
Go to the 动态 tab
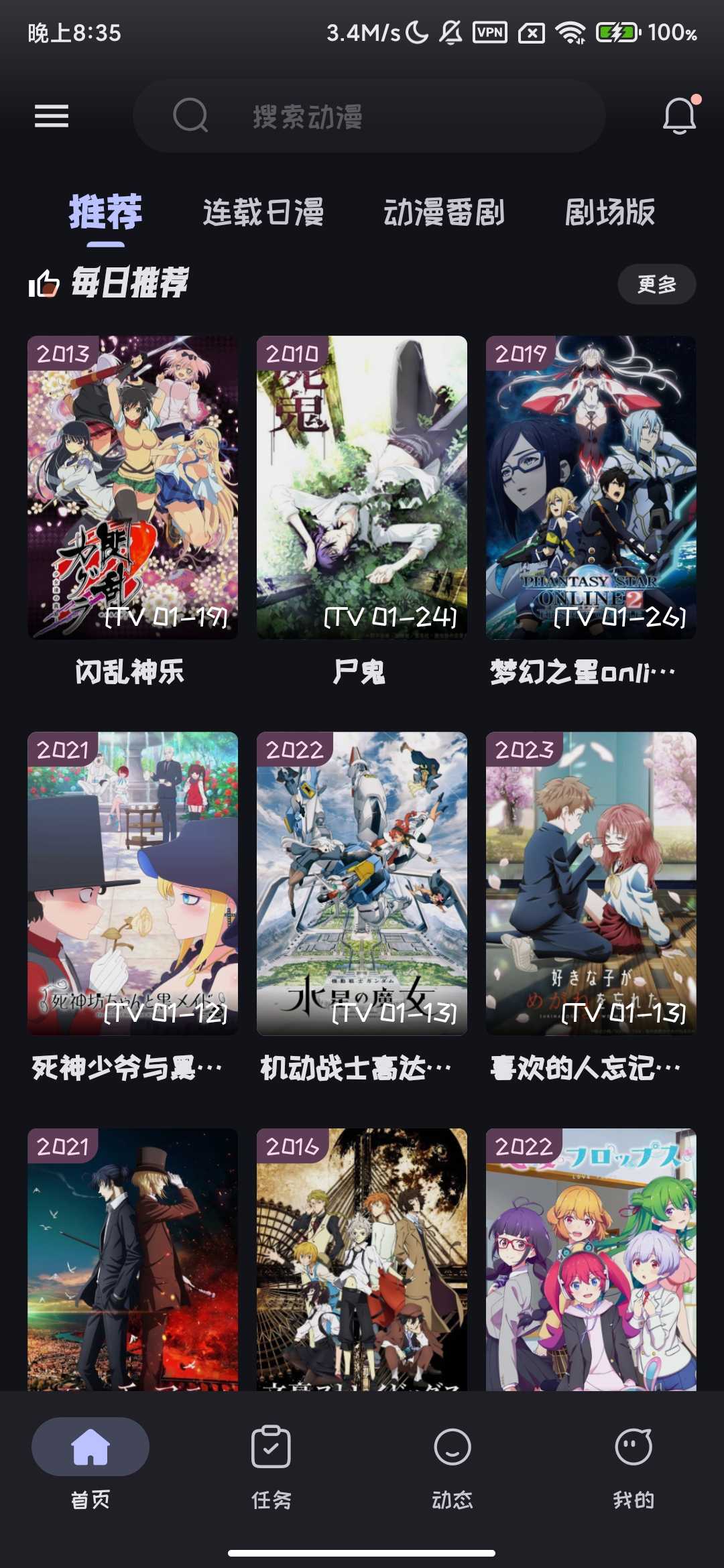pyautogui.click(x=452, y=1465)
